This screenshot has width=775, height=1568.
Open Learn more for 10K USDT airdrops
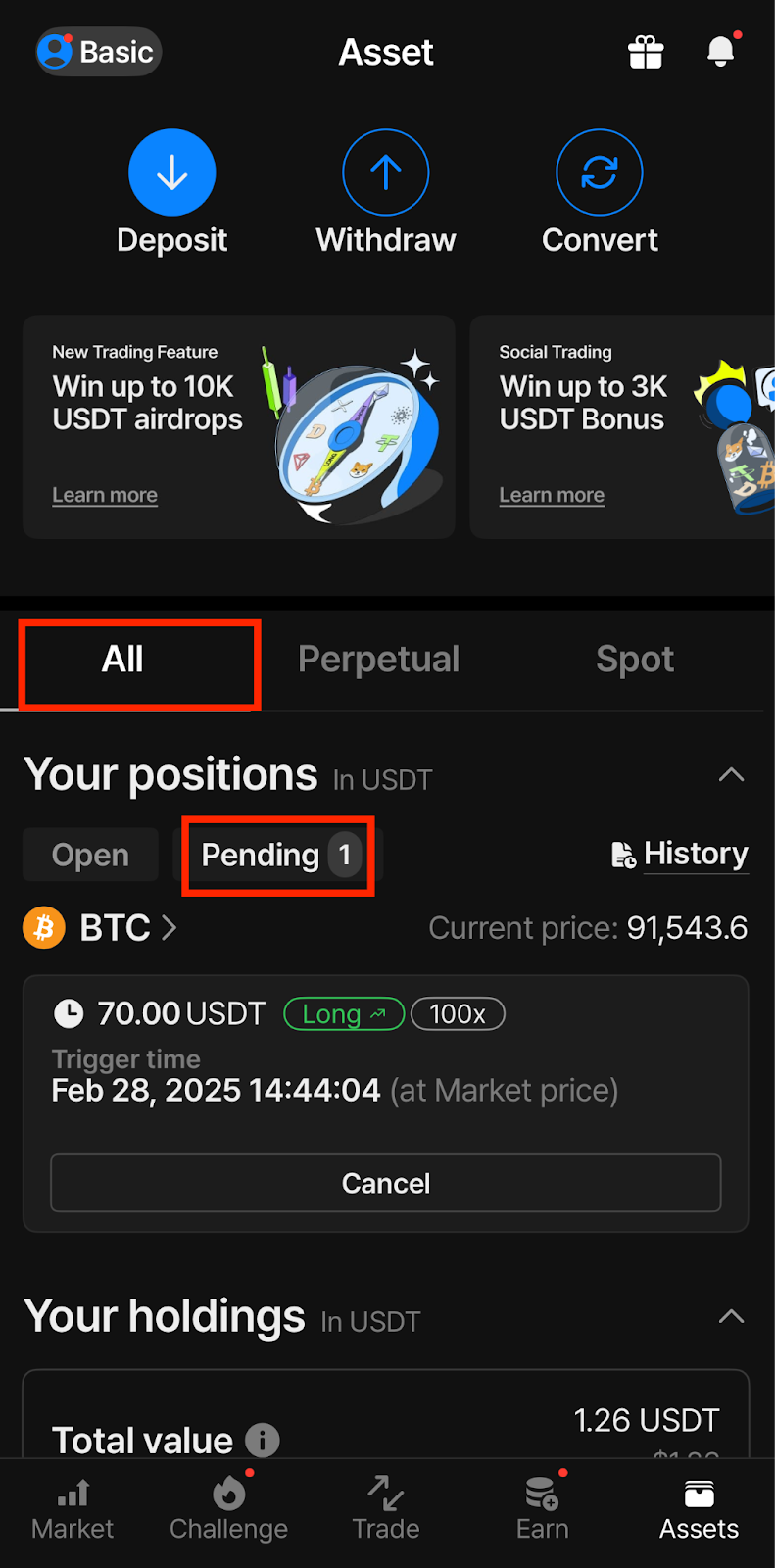105,495
